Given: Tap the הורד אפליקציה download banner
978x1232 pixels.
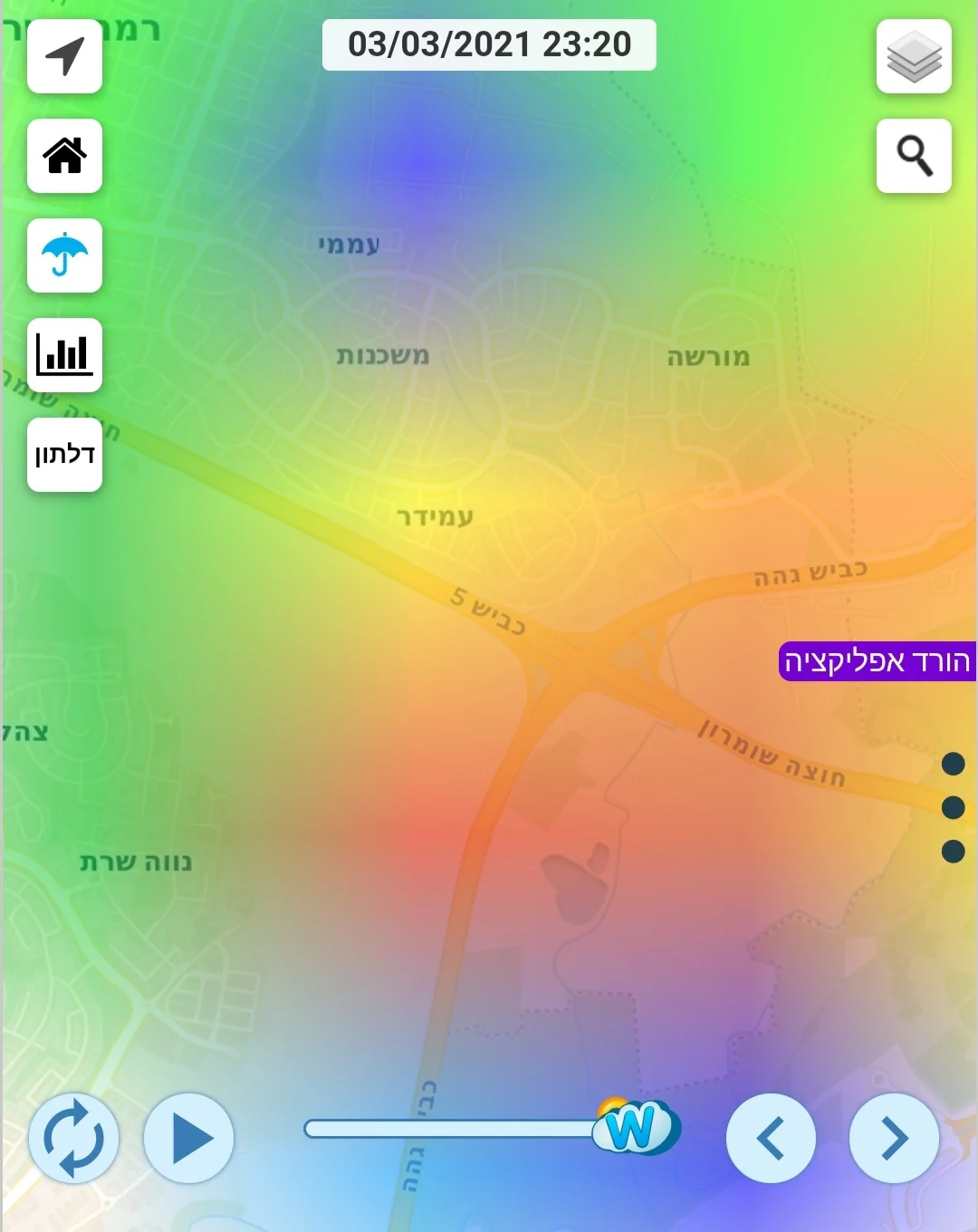Looking at the screenshot, I should tap(877, 661).
